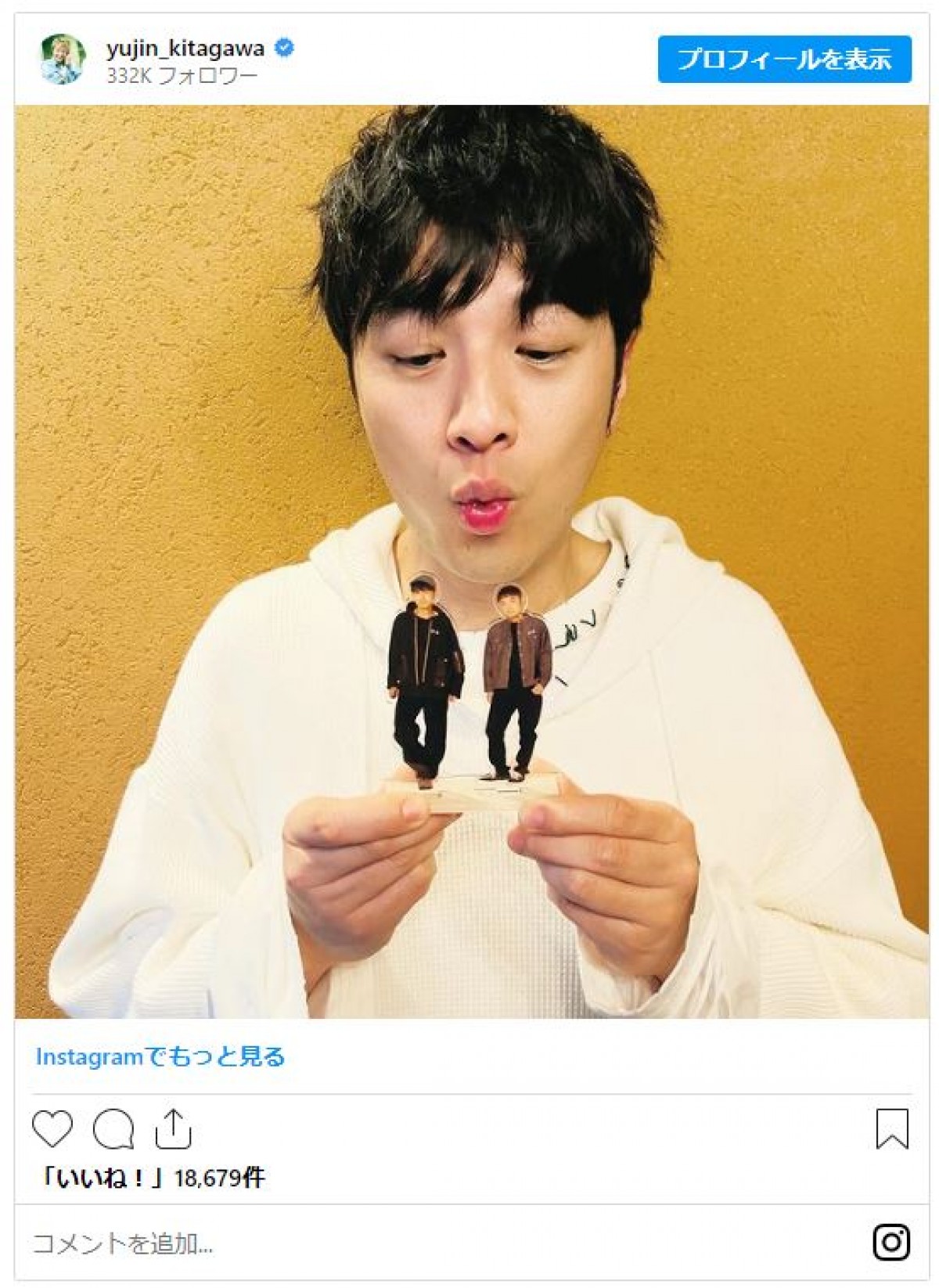
Task: Like this post with the heart icon
Action: pyautogui.click(x=52, y=1128)
